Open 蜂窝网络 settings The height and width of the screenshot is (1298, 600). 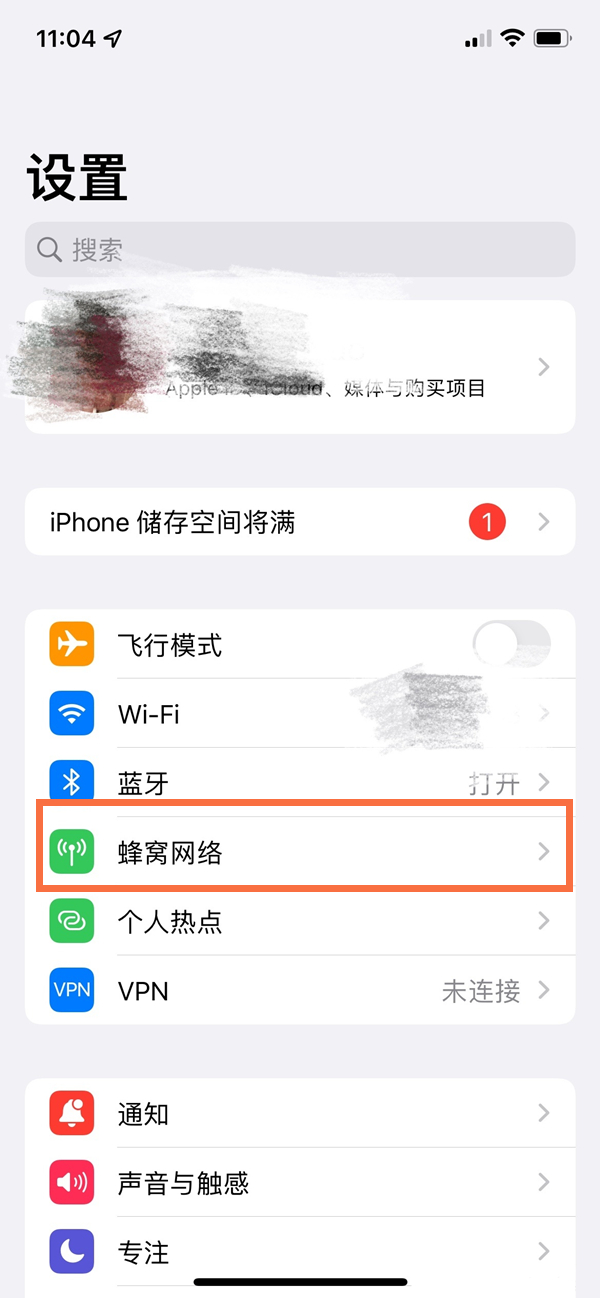pos(300,852)
